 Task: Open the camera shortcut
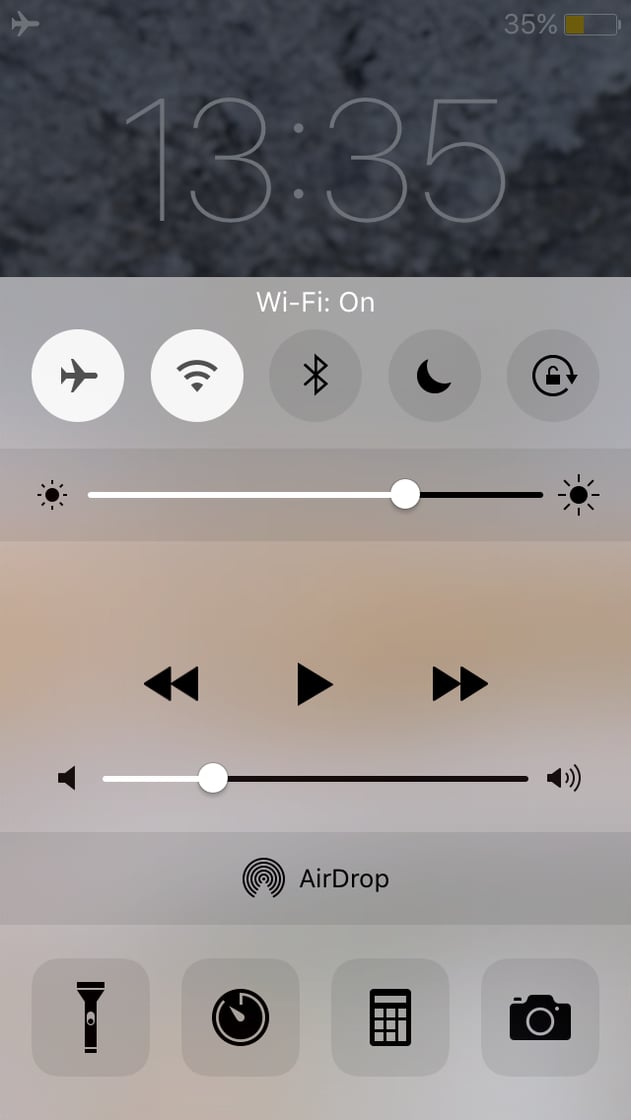(x=540, y=1017)
